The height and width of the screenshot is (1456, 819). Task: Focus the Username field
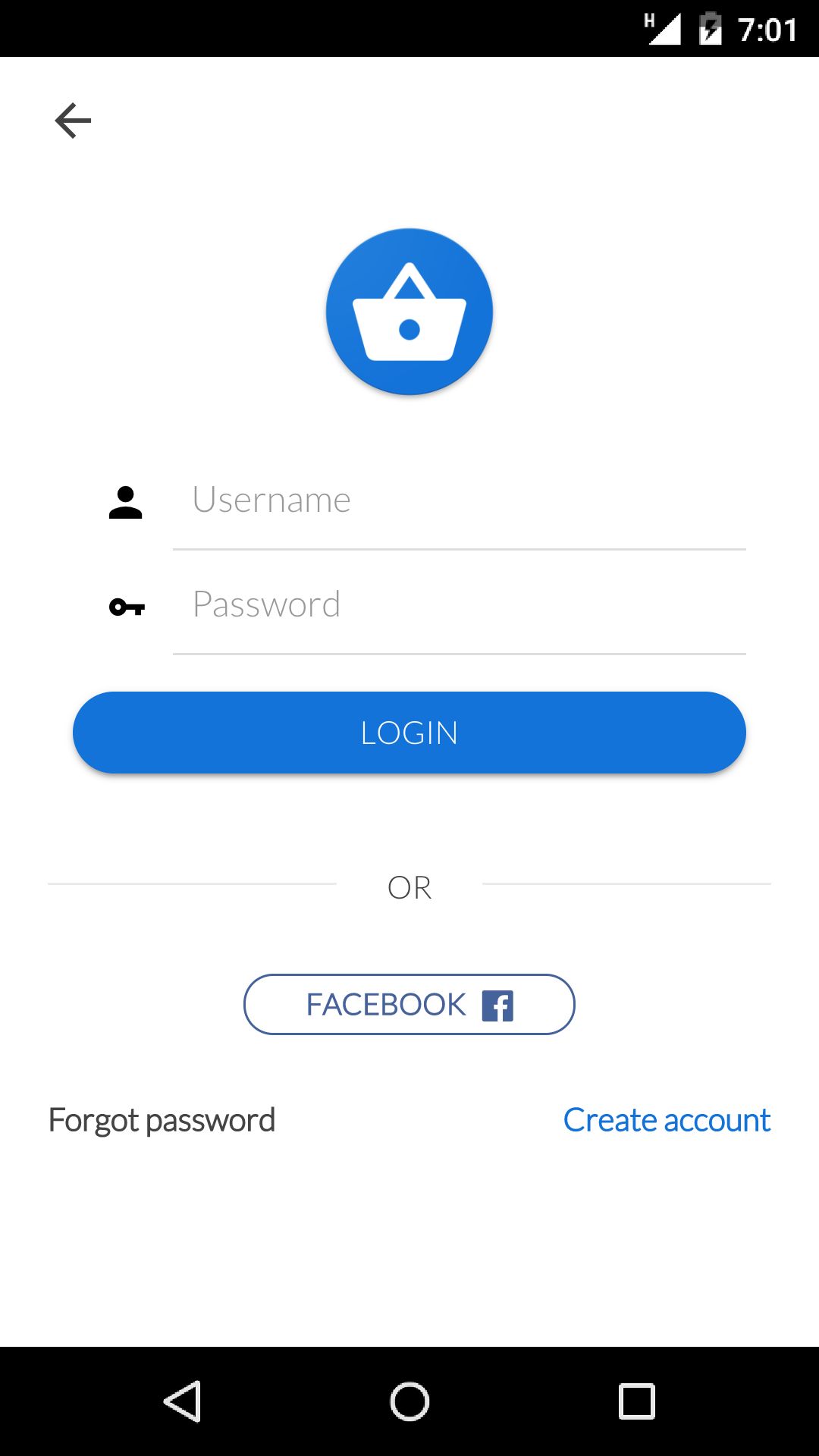[x=459, y=500]
